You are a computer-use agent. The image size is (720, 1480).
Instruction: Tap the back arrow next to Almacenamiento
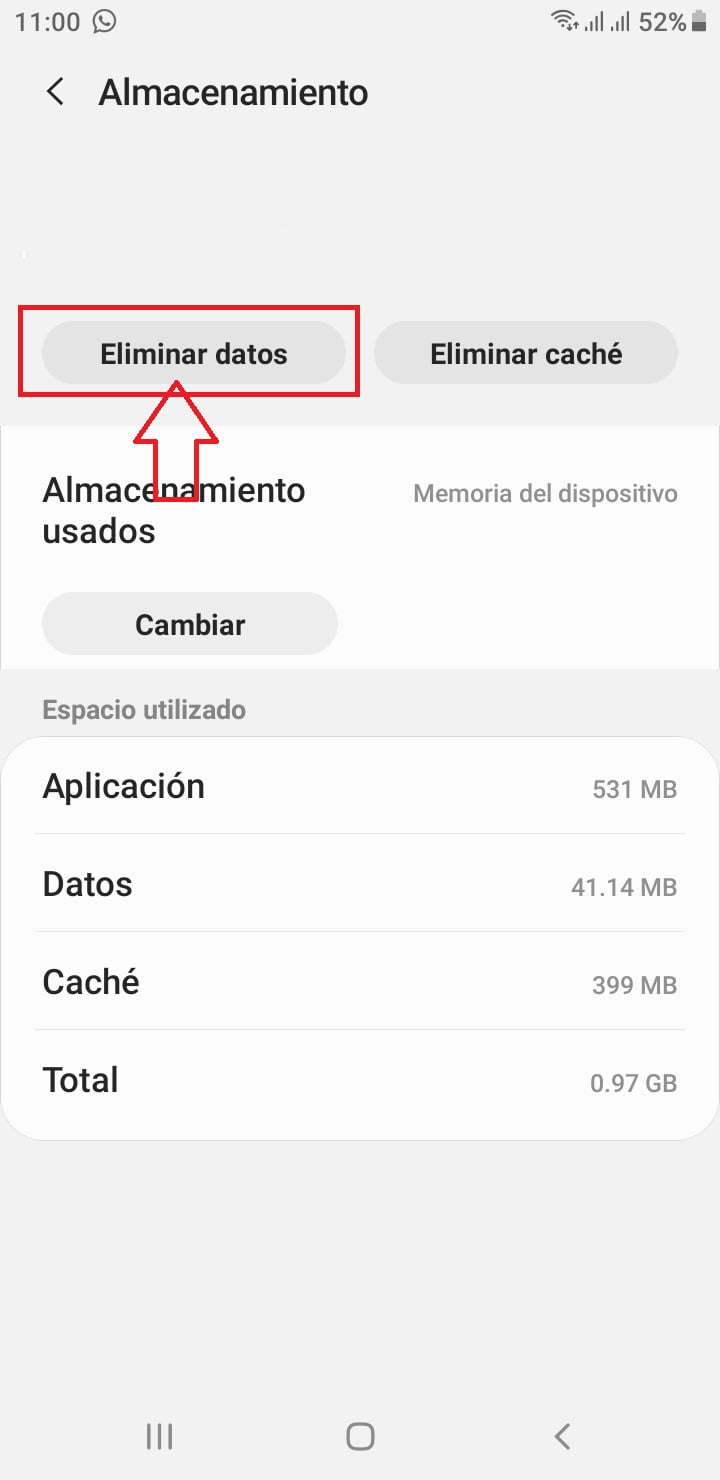pos(54,92)
